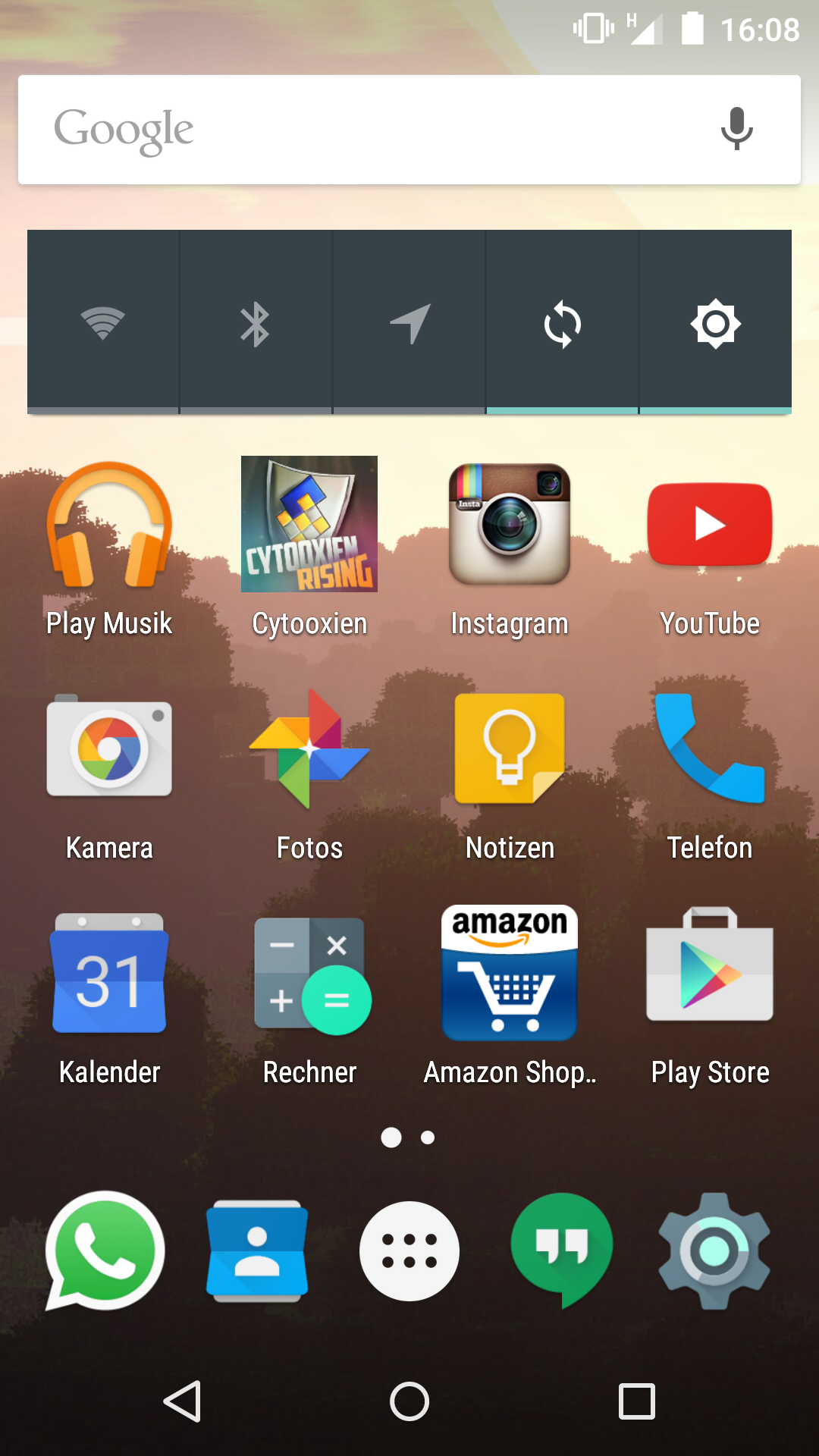Open WhatsApp from the dock
819x1456 pixels.
105,1250
